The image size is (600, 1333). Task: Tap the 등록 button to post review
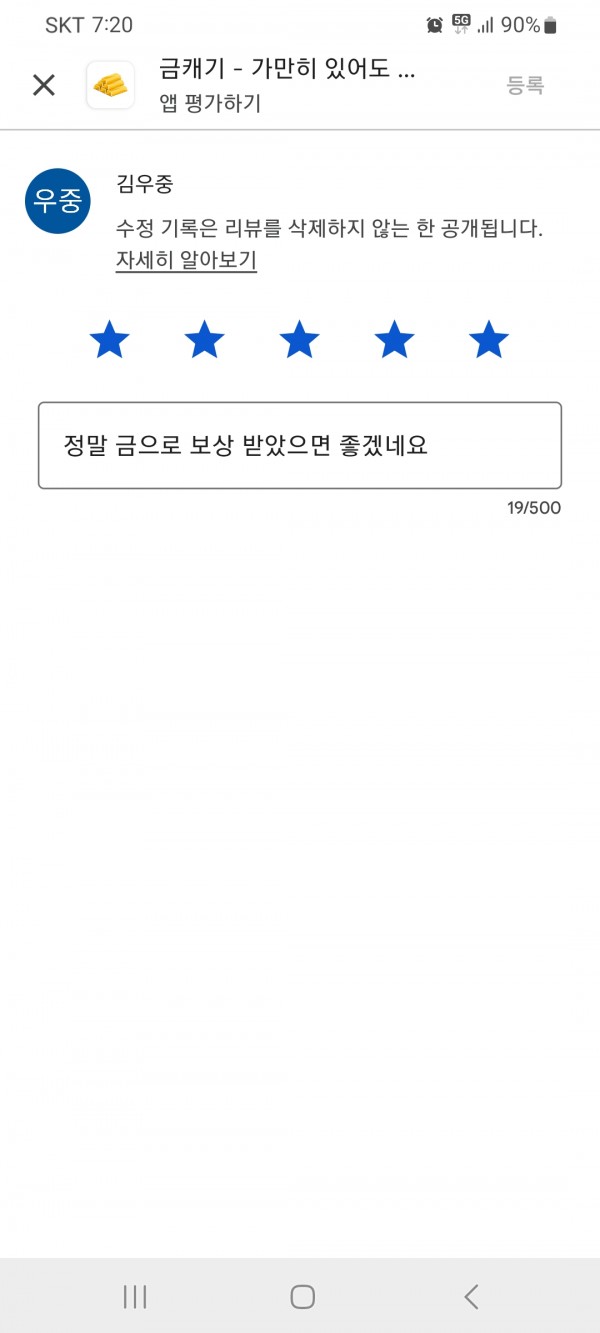(x=525, y=85)
